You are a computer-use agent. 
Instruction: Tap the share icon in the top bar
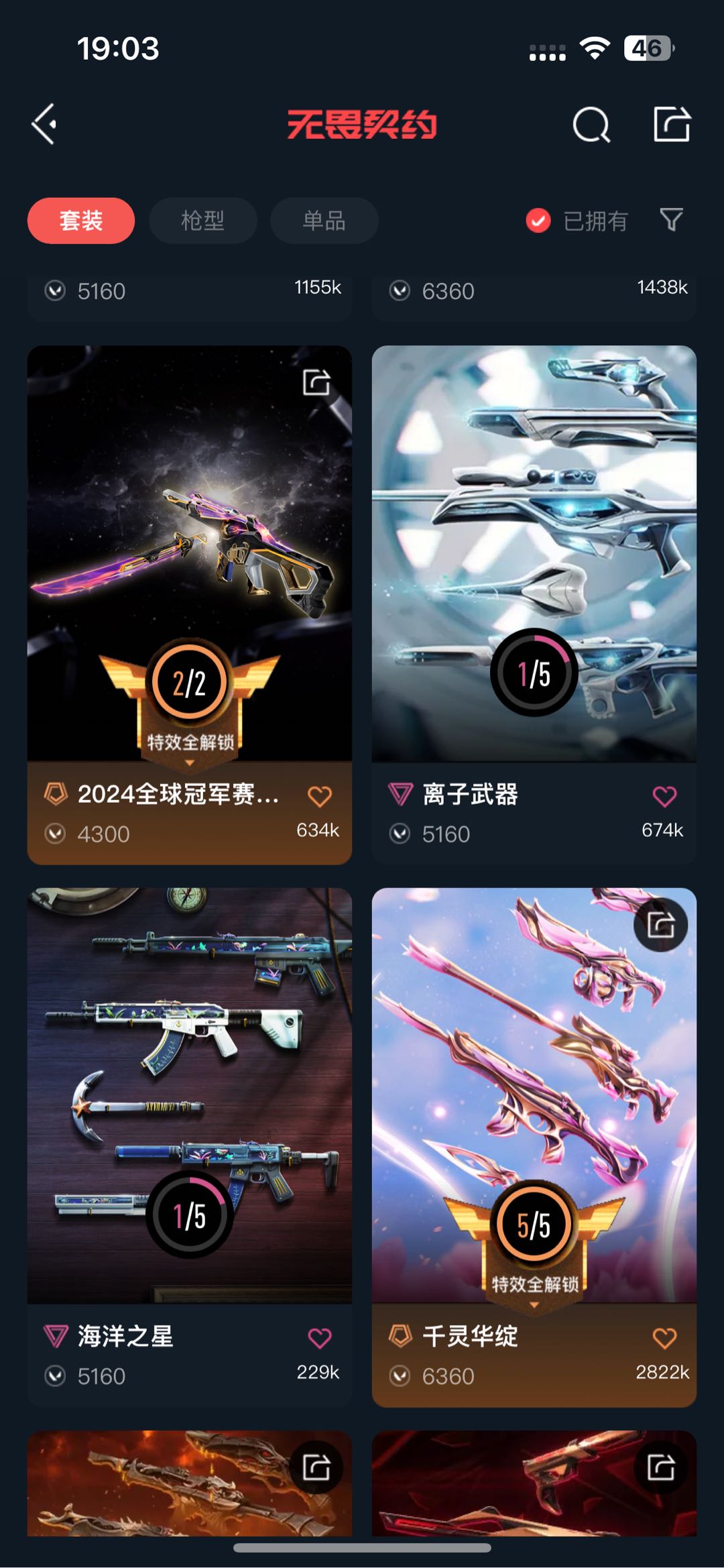[672, 124]
